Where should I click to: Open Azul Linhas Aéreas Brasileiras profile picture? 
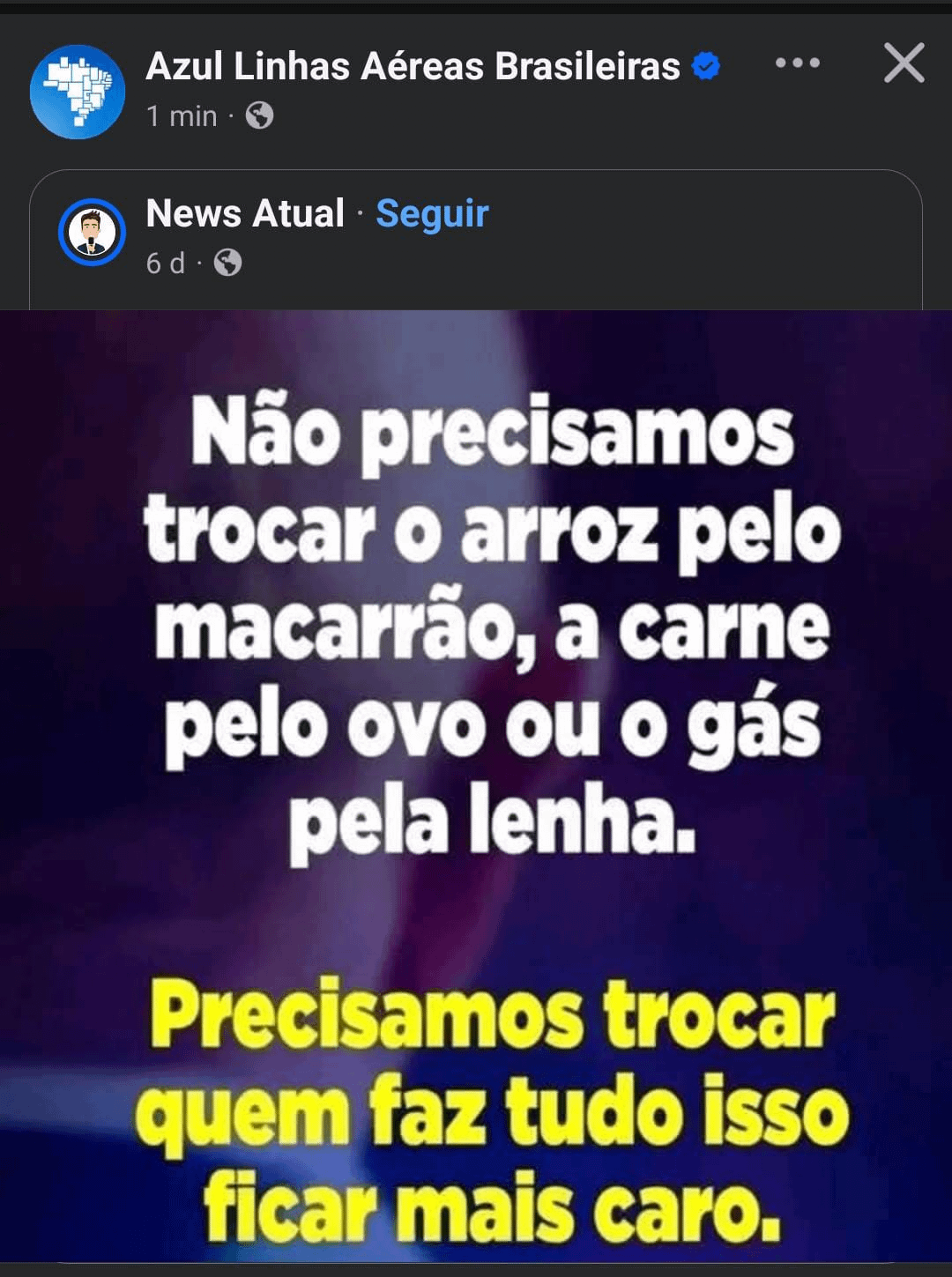tap(78, 92)
